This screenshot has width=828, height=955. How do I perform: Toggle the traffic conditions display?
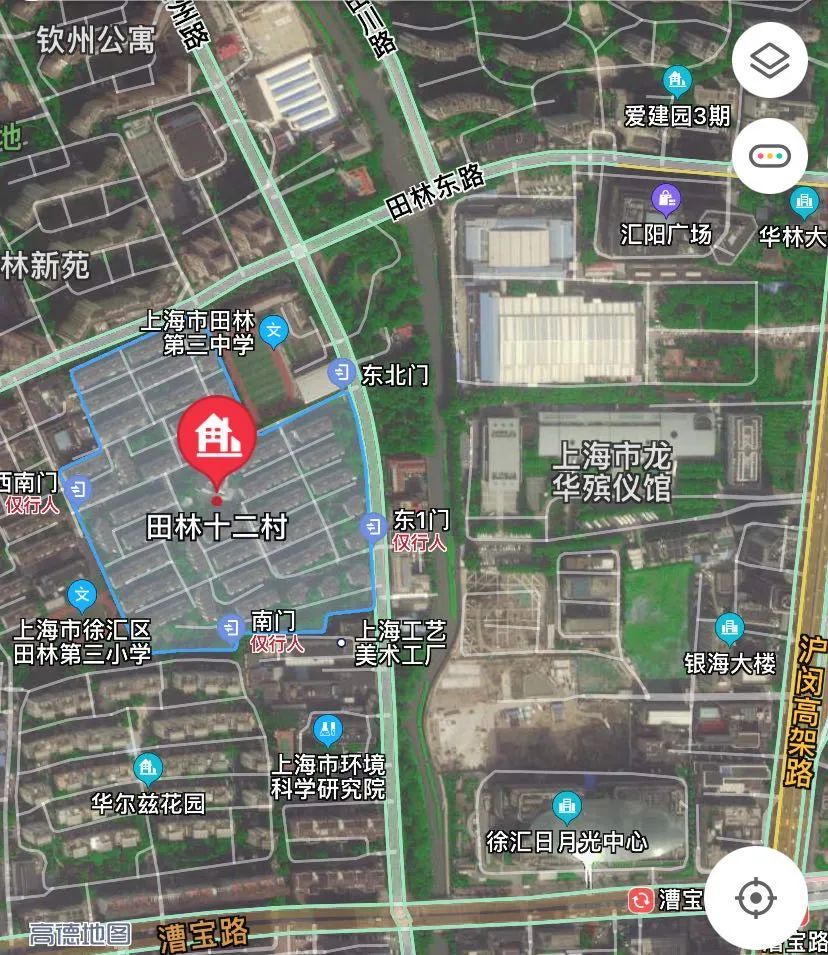click(x=770, y=156)
